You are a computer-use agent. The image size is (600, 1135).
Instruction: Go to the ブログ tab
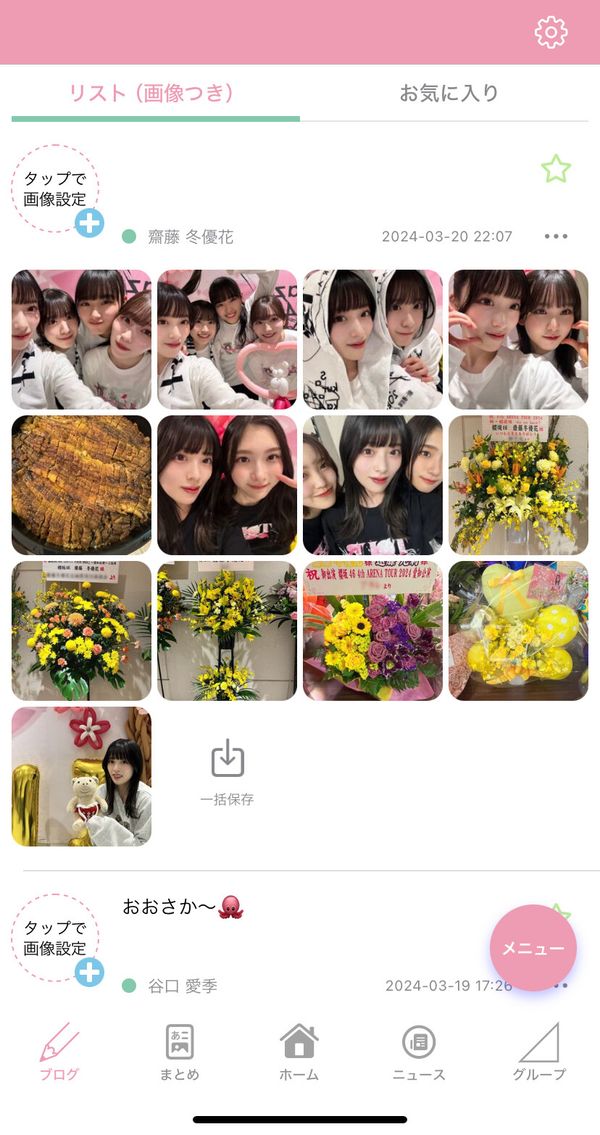59,1052
